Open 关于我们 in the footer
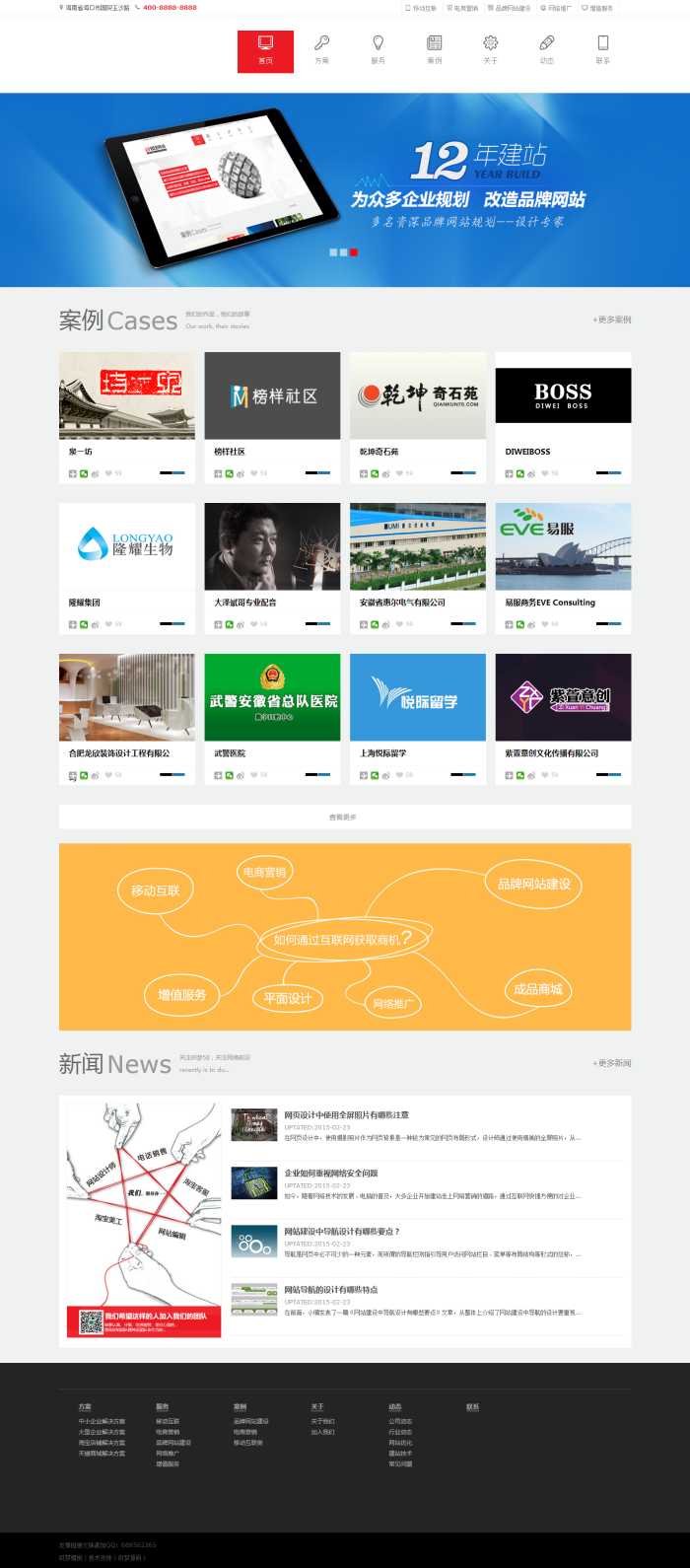690x1568 pixels. point(321,1421)
